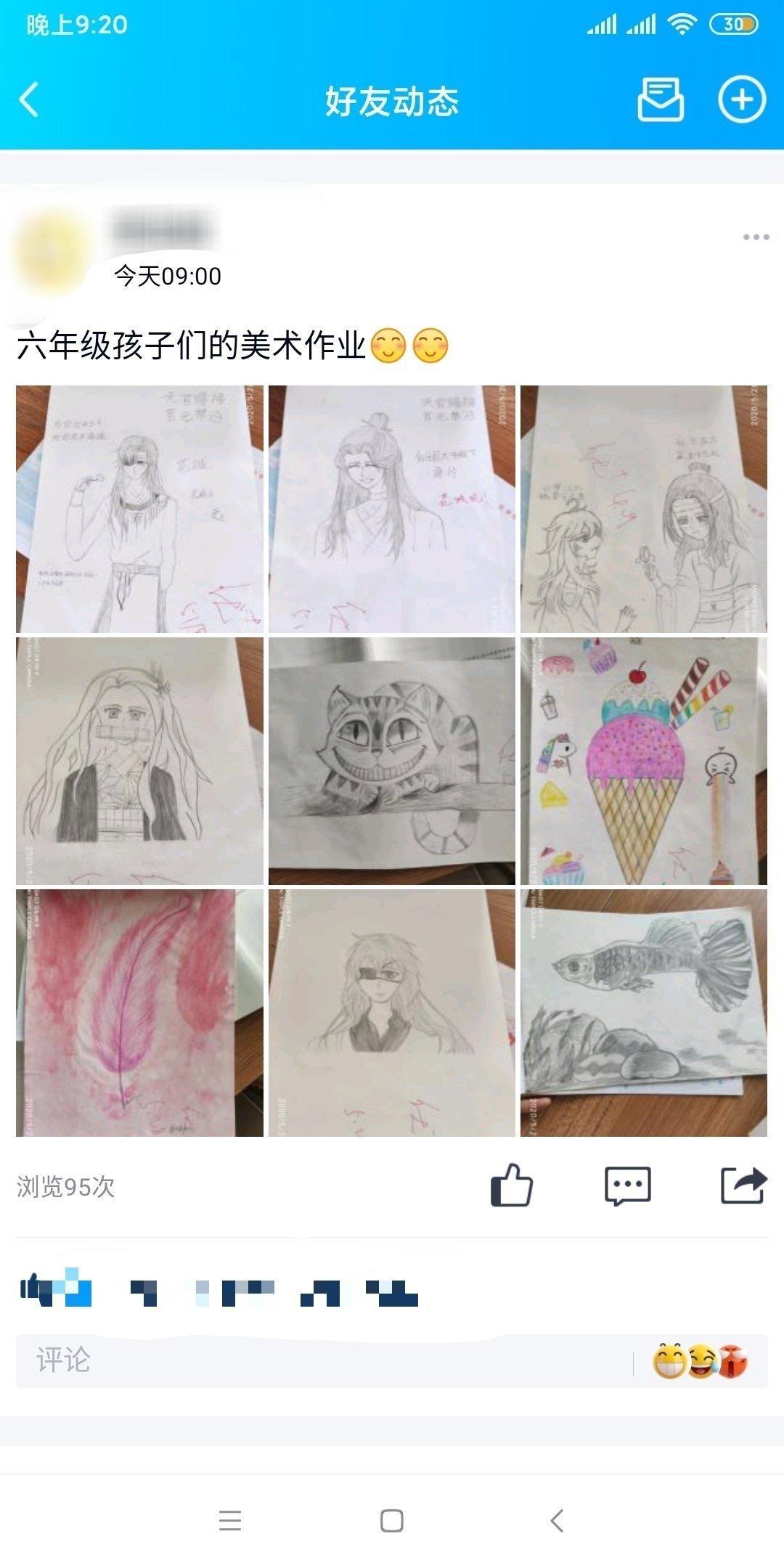Open the eyepatch character sketch photo
The image size is (784, 1568).
click(x=392, y=1013)
